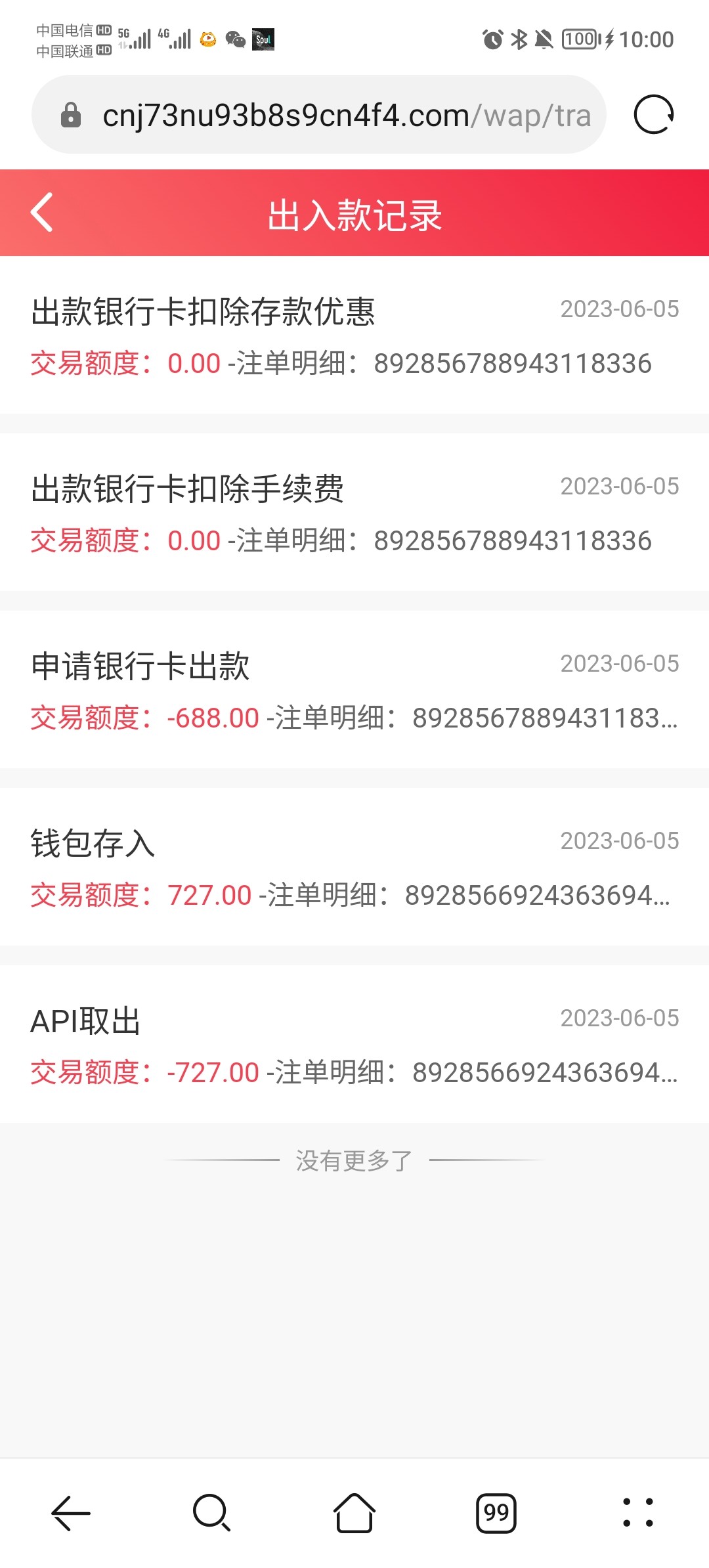The height and width of the screenshot is (1568, 709).
Task: Click the padlock security icon in the address bar
Action: point(71,115)
